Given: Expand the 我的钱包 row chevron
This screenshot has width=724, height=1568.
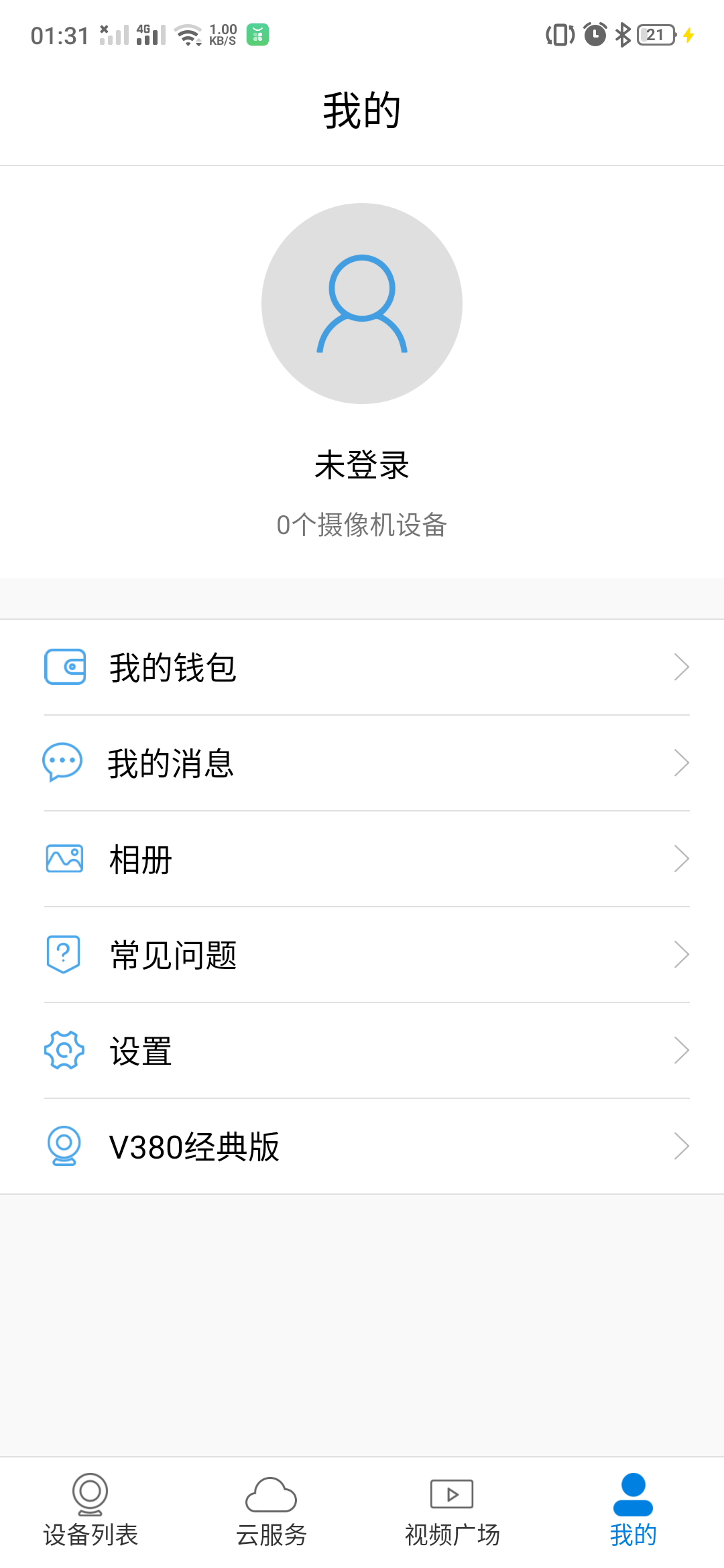Looking at the screenshot, I should click(681, 665).
